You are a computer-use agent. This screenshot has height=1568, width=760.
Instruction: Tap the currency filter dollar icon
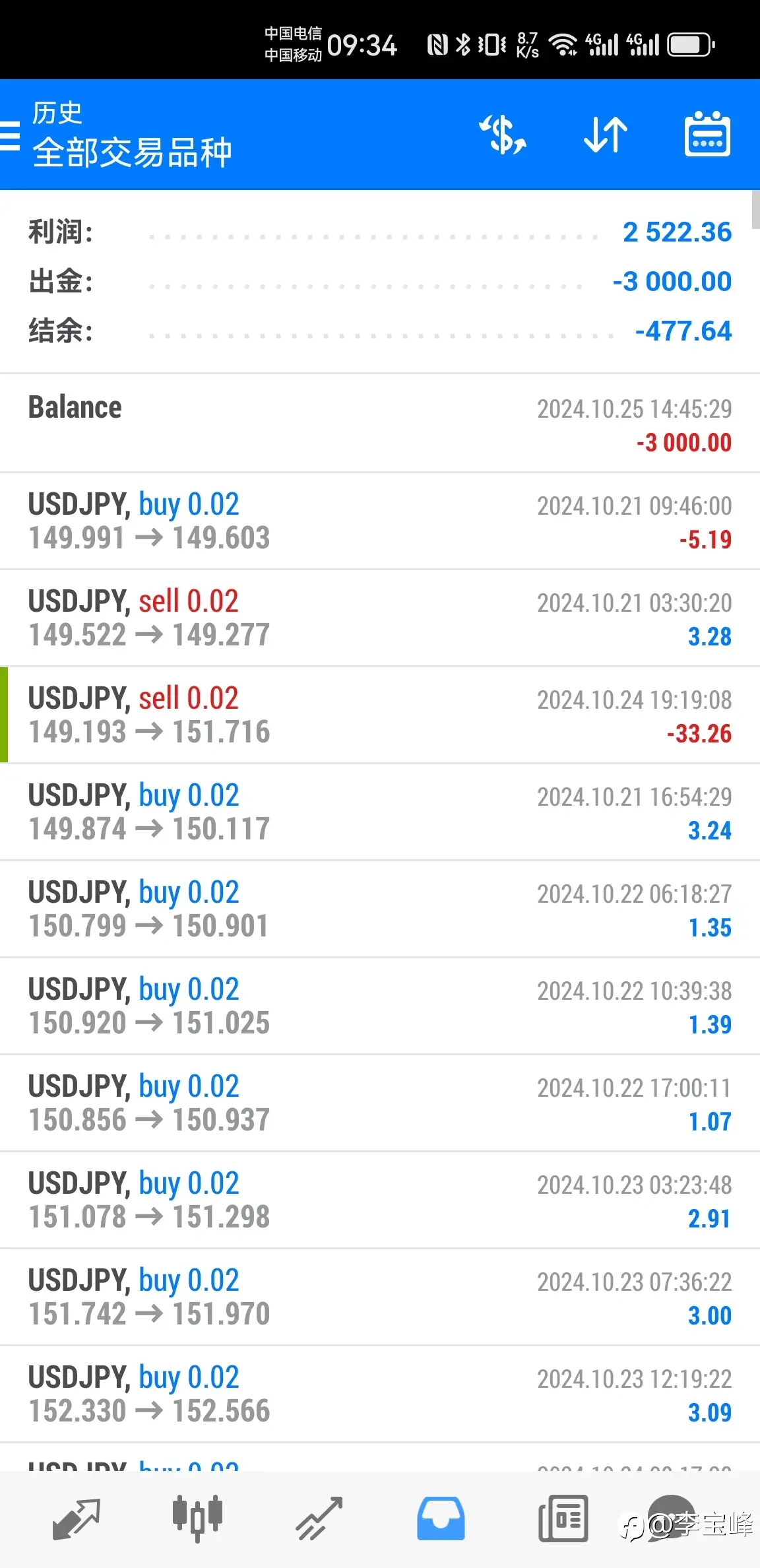503,135
